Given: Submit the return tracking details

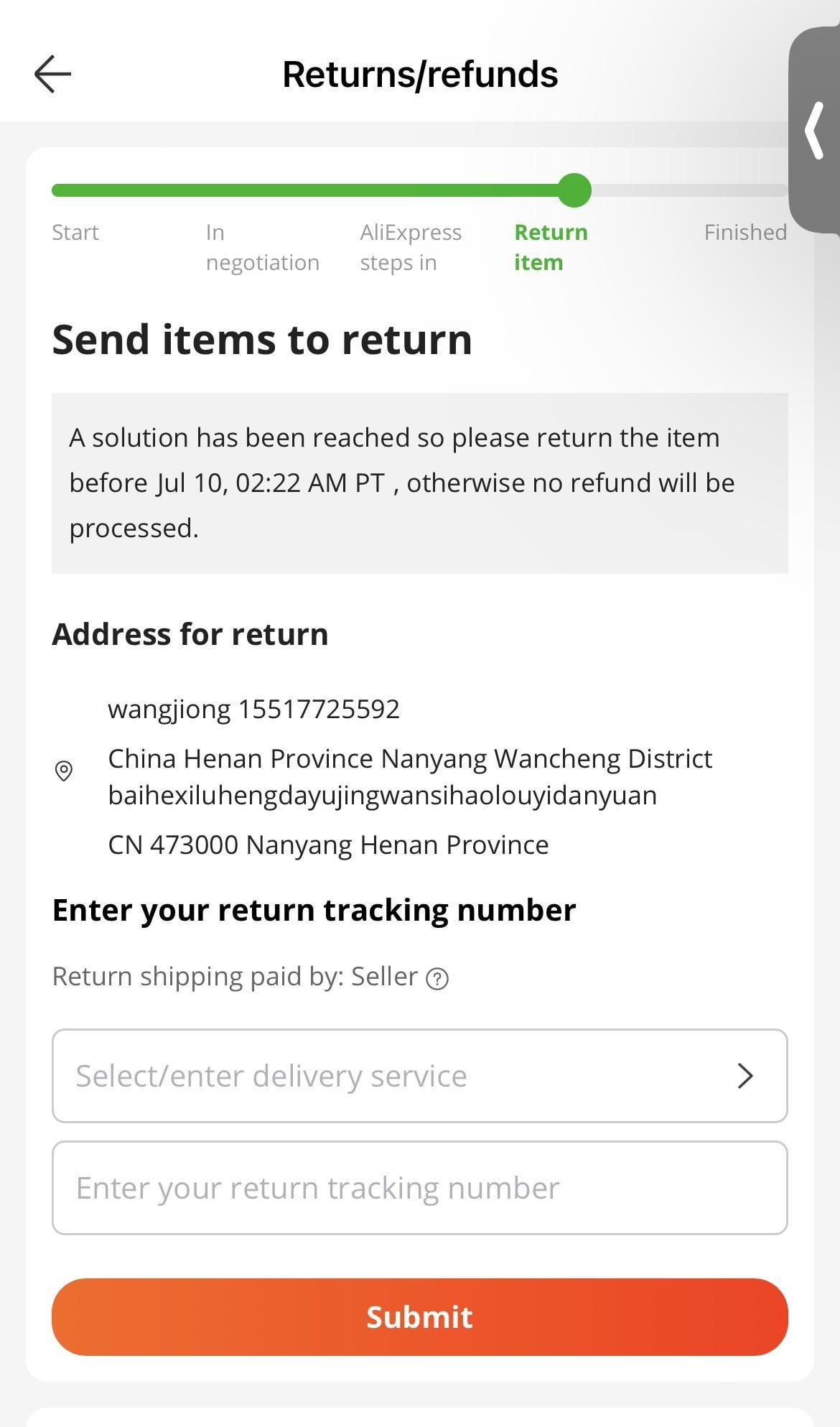Looking at the screenshot, I should coord(419,1316).
